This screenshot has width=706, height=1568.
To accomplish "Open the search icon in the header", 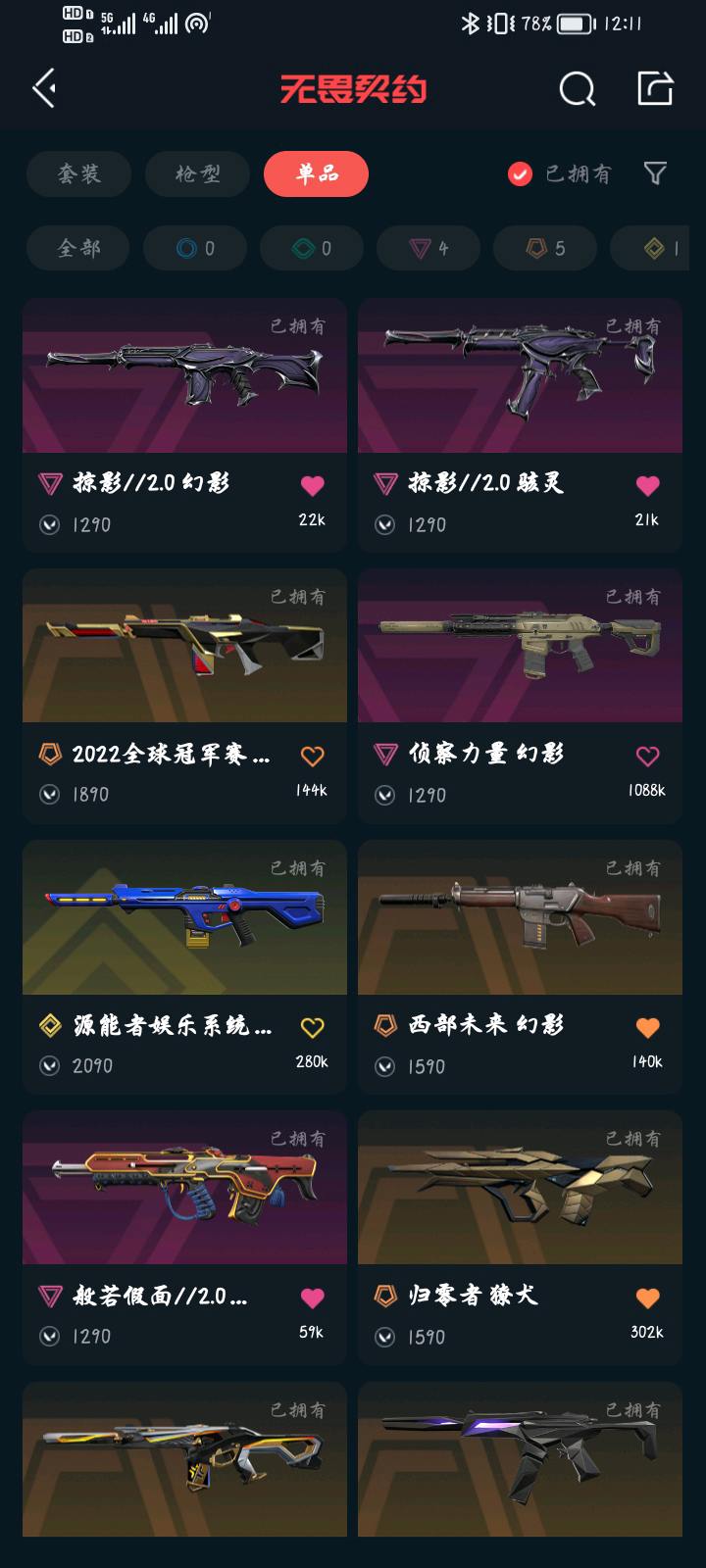I will click(x=577, y=89).
